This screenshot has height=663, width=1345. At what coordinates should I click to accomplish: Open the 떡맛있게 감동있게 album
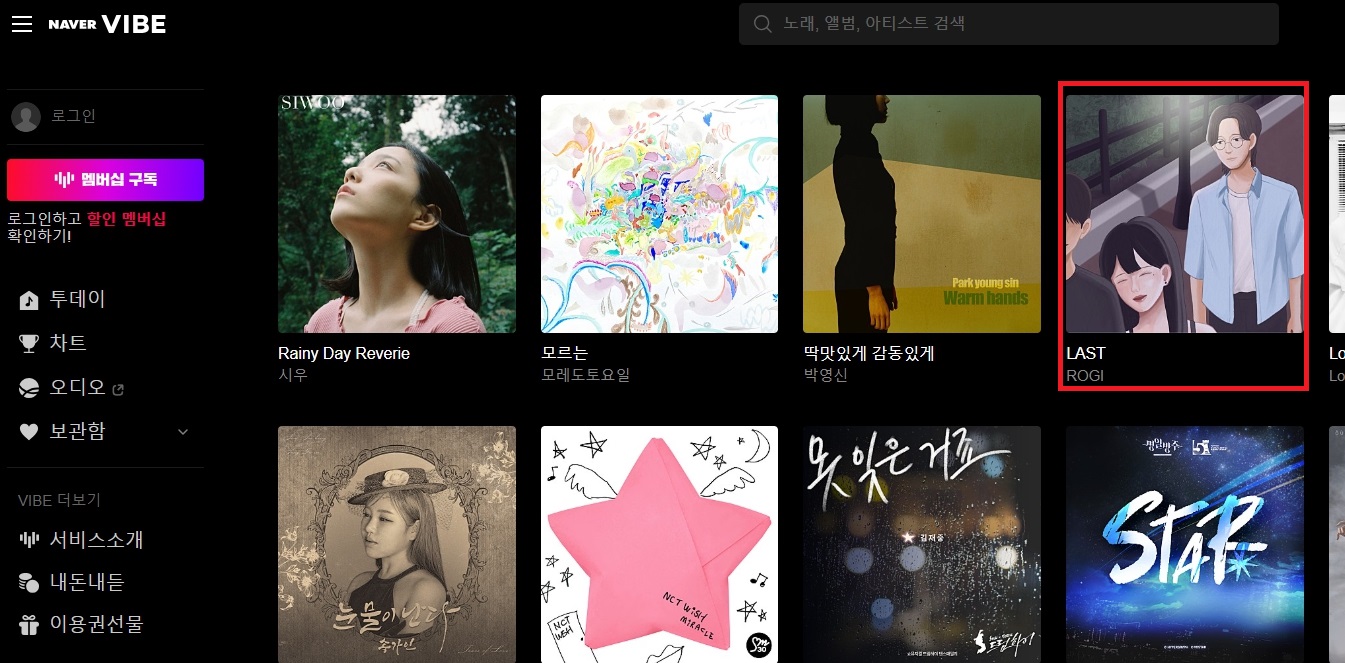(x=921, y=214)
